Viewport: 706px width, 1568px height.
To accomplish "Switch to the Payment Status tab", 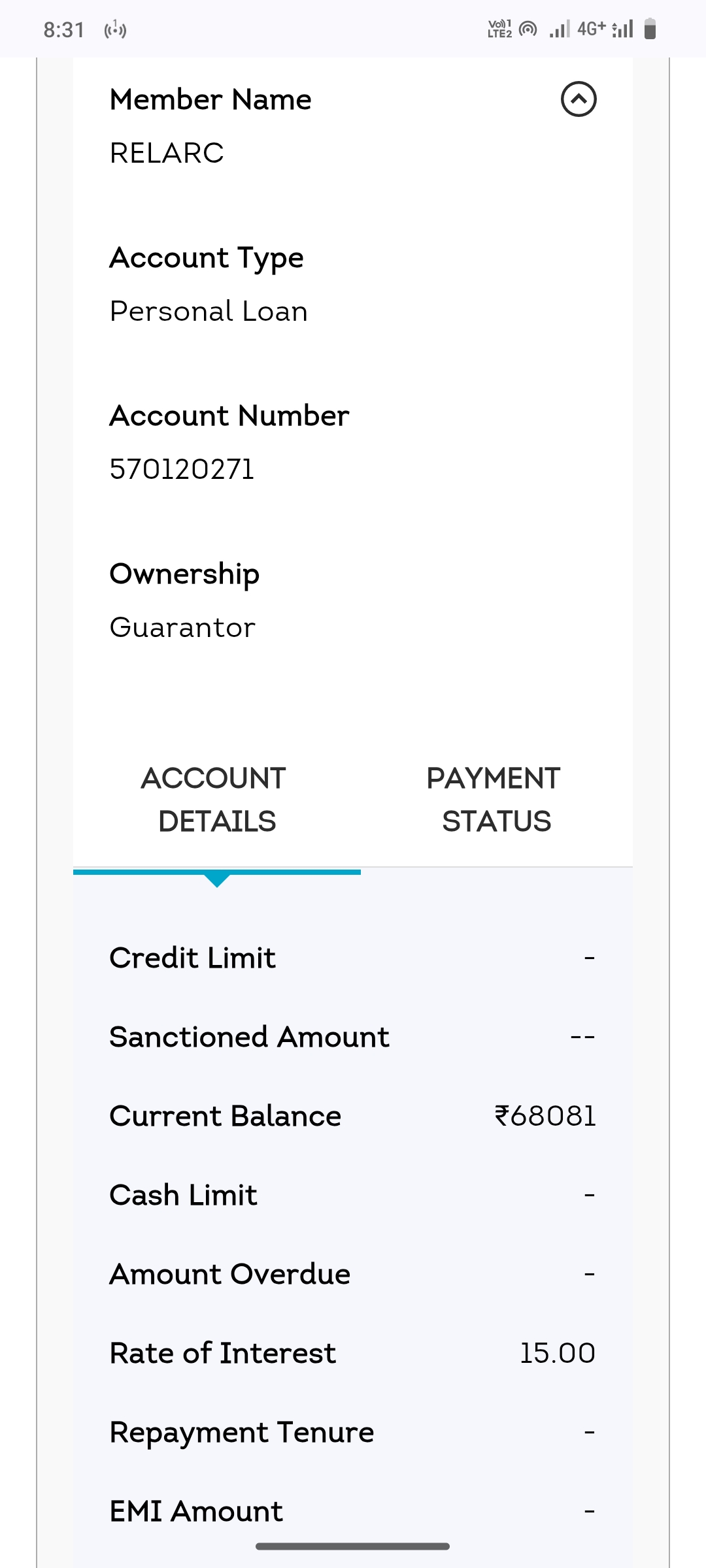I will pos(496,800).
